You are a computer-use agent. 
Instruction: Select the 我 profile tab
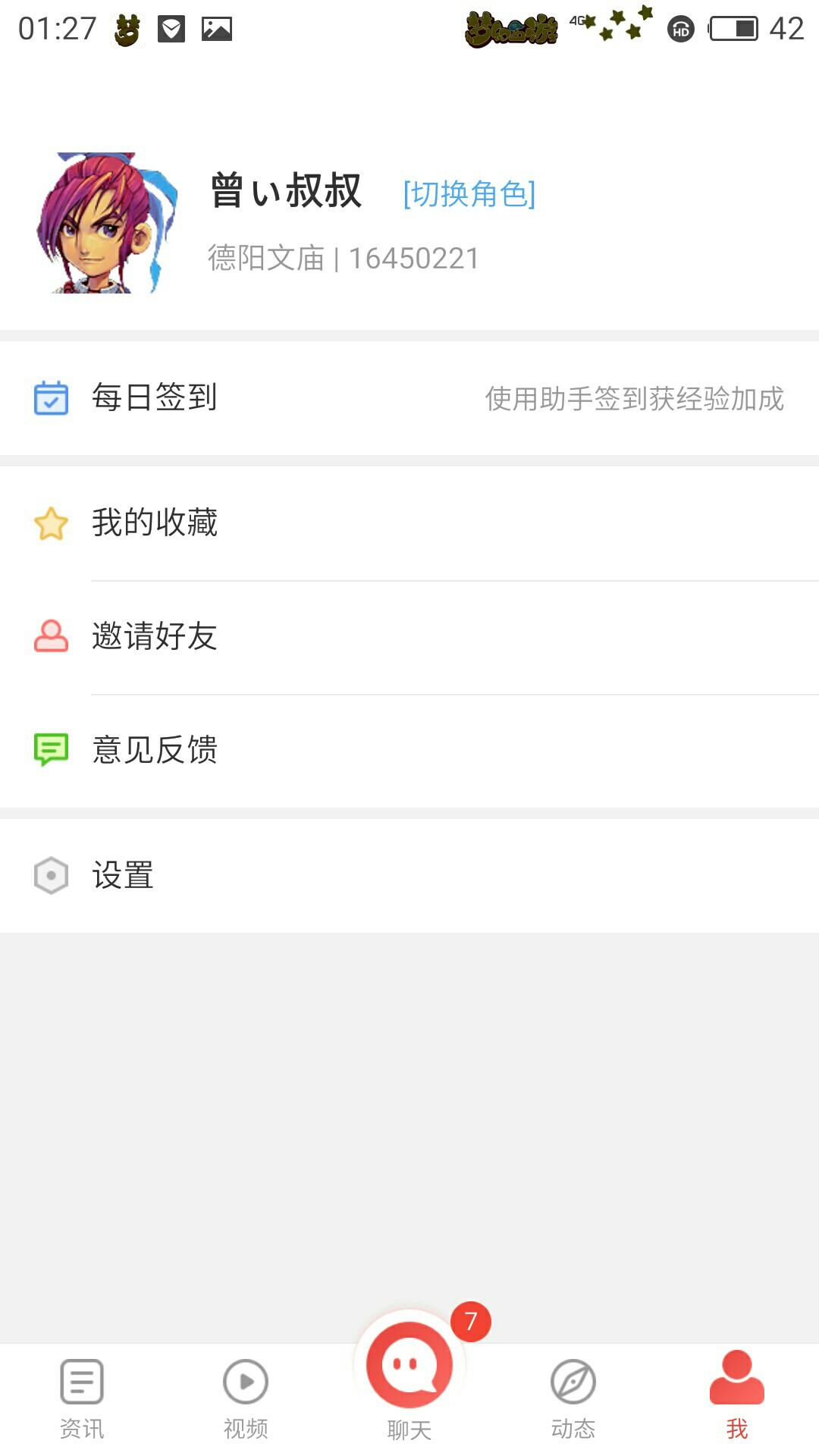click(737, 1399)
